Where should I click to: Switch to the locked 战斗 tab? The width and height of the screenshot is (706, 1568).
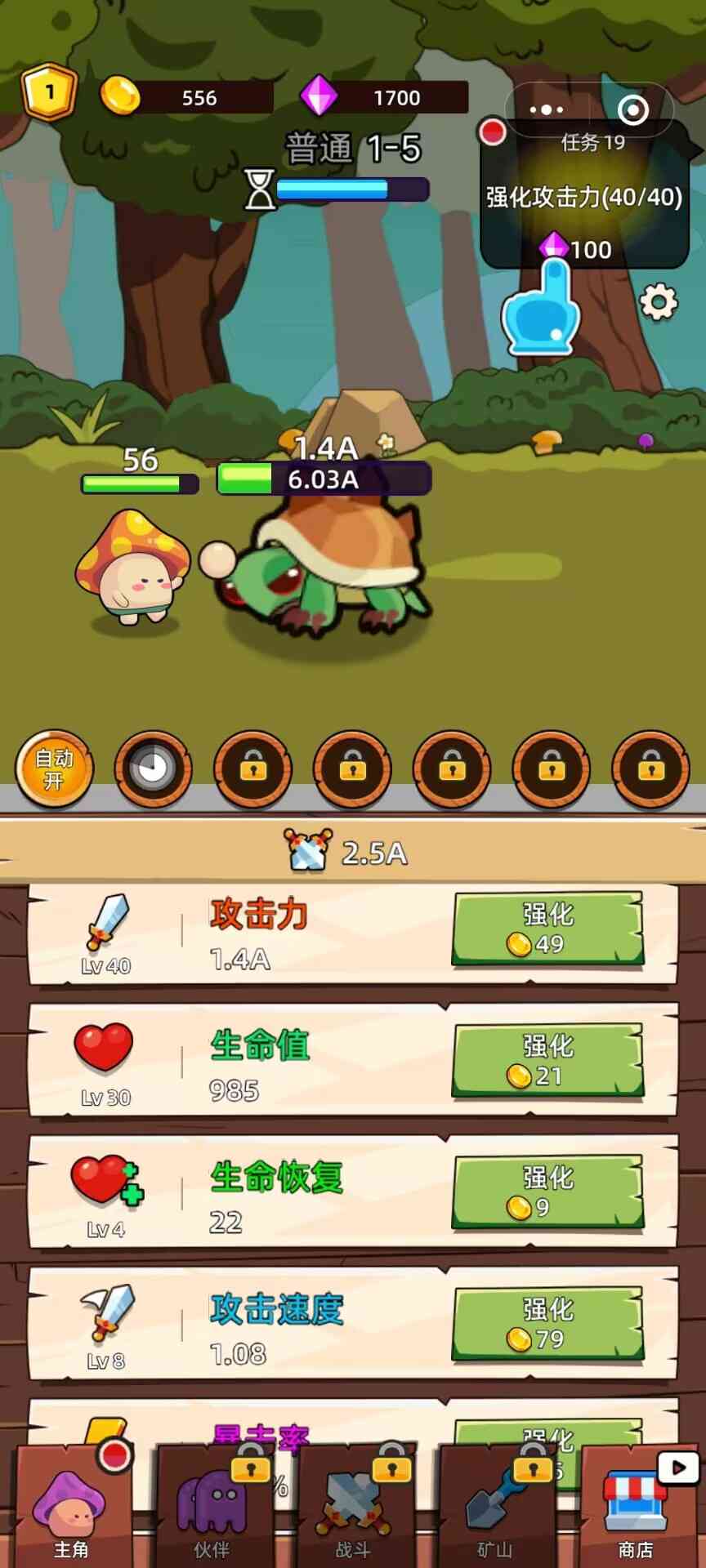pos(353,1511)
